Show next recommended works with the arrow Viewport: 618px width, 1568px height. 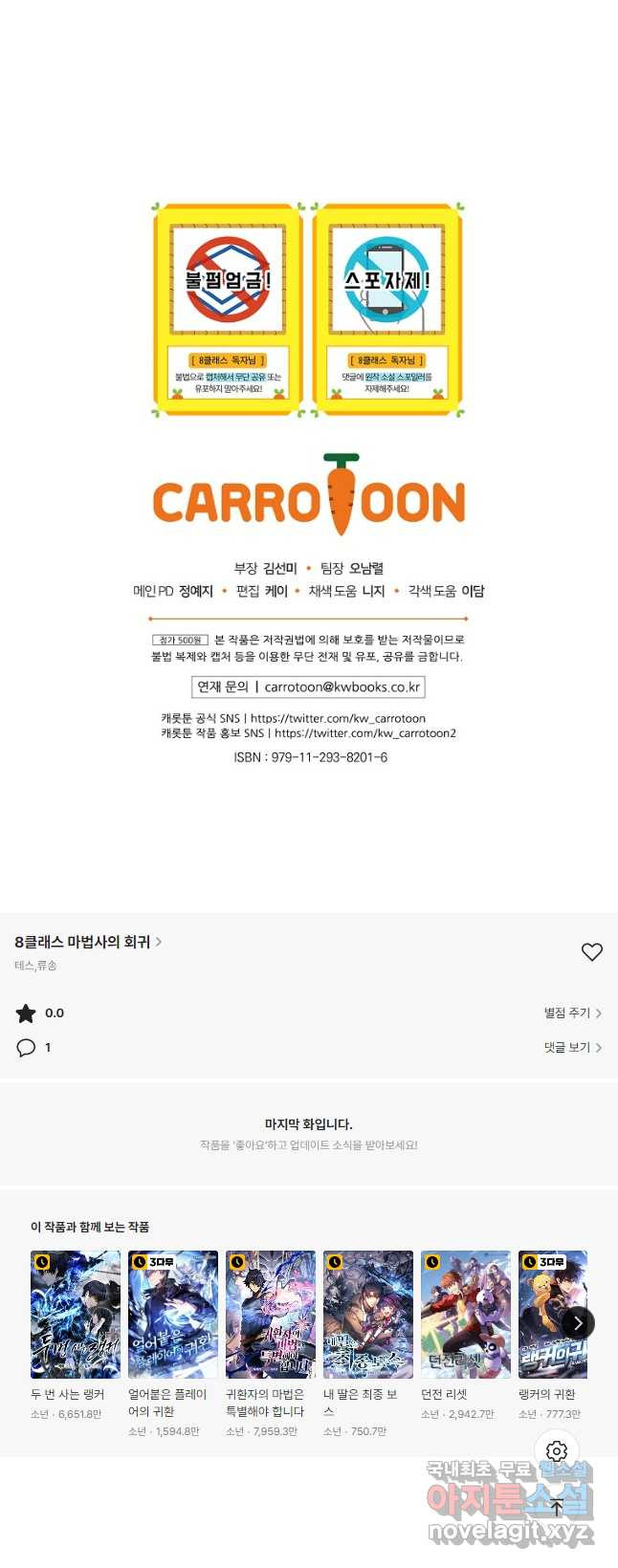click(578, 1322)
